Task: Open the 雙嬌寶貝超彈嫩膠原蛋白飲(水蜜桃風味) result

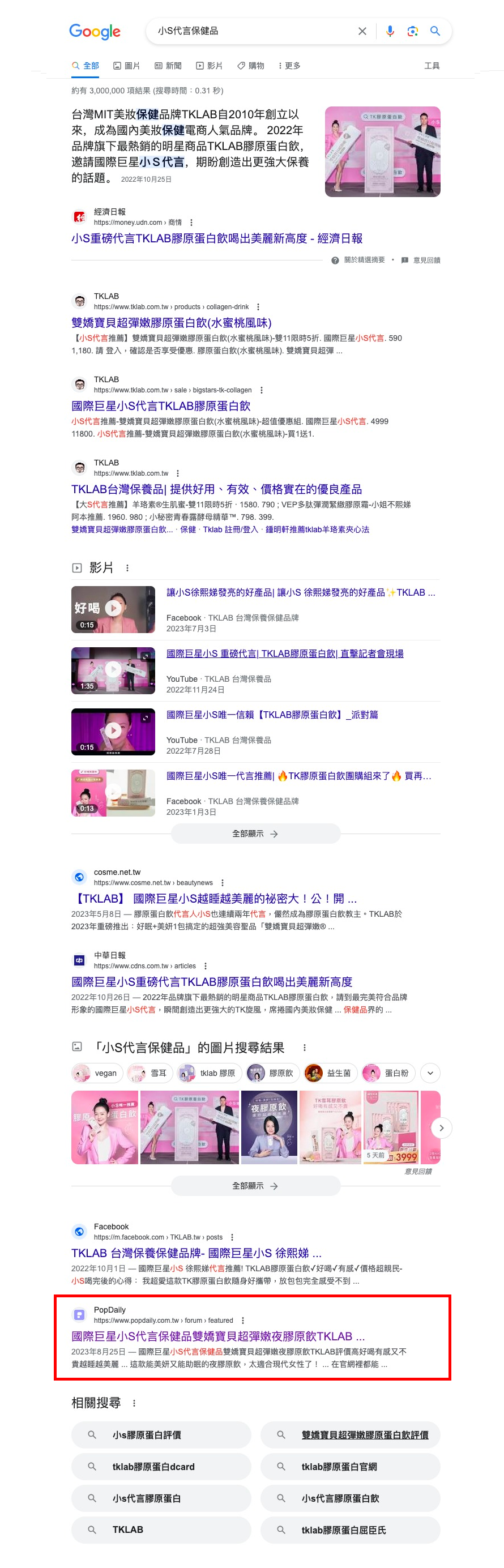Action: click(171, 323)
